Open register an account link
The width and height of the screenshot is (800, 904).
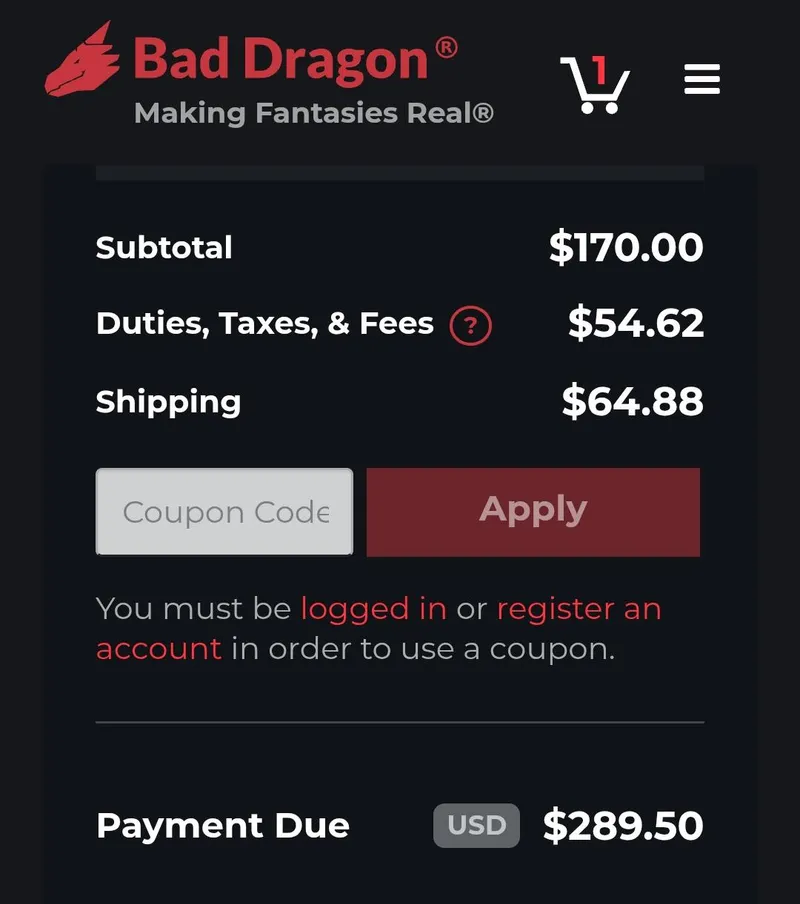pyautogui.click(x=578, y=609)
